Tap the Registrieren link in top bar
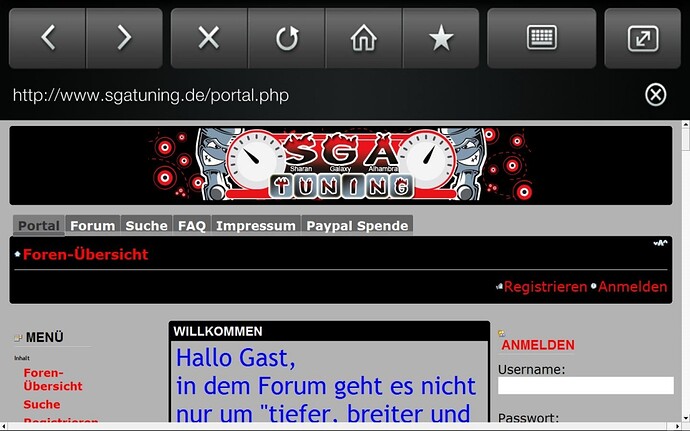The image size is (690, 431). click(x=545, y=286)
